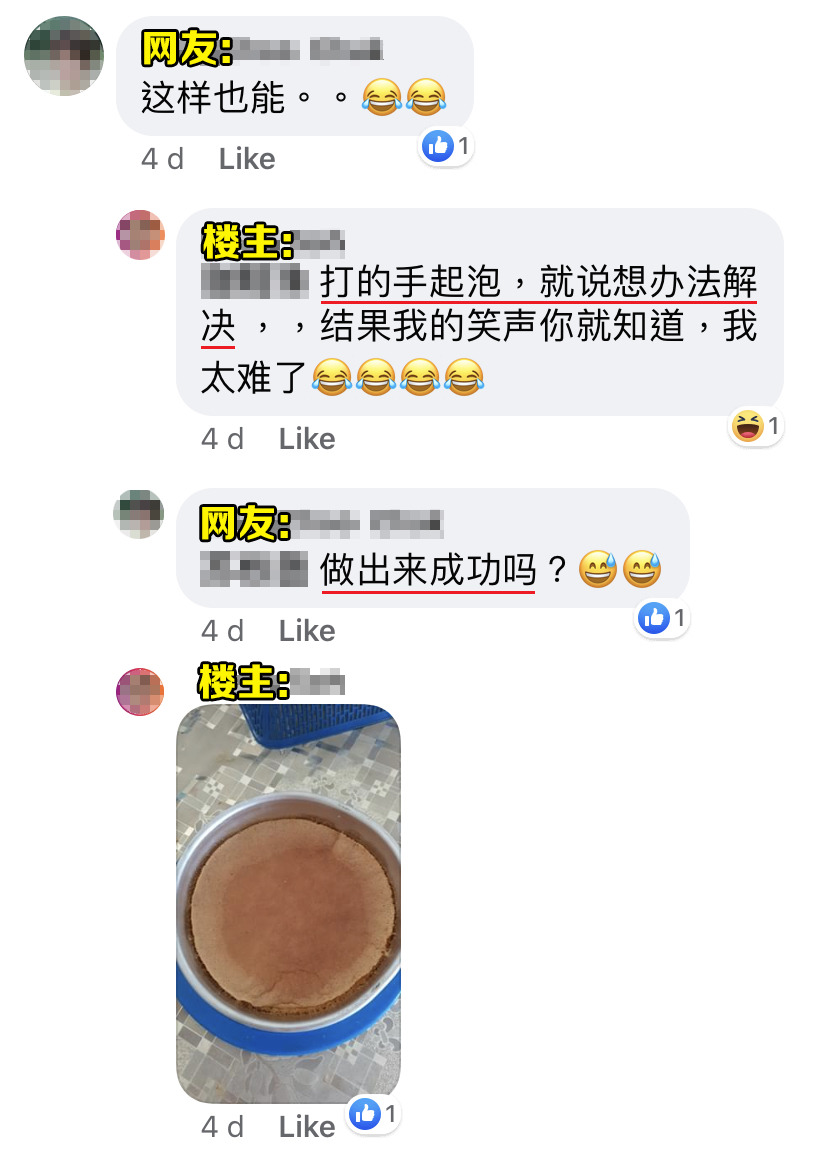Like the comment asking "做出来成功吗"
The width and height of the screenshot is (828, 1152).
pos(306,631)
